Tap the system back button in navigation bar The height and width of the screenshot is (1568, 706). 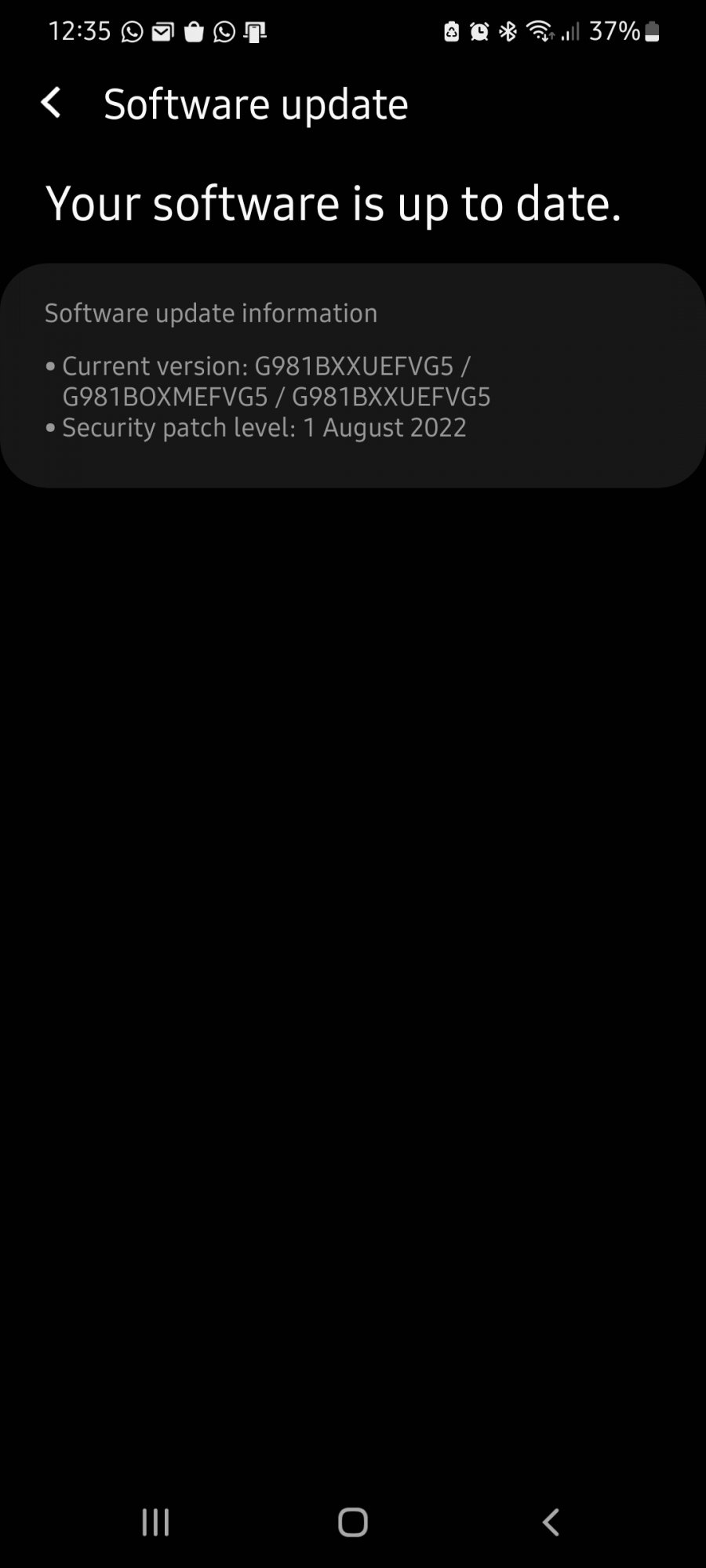(551, 1522)
